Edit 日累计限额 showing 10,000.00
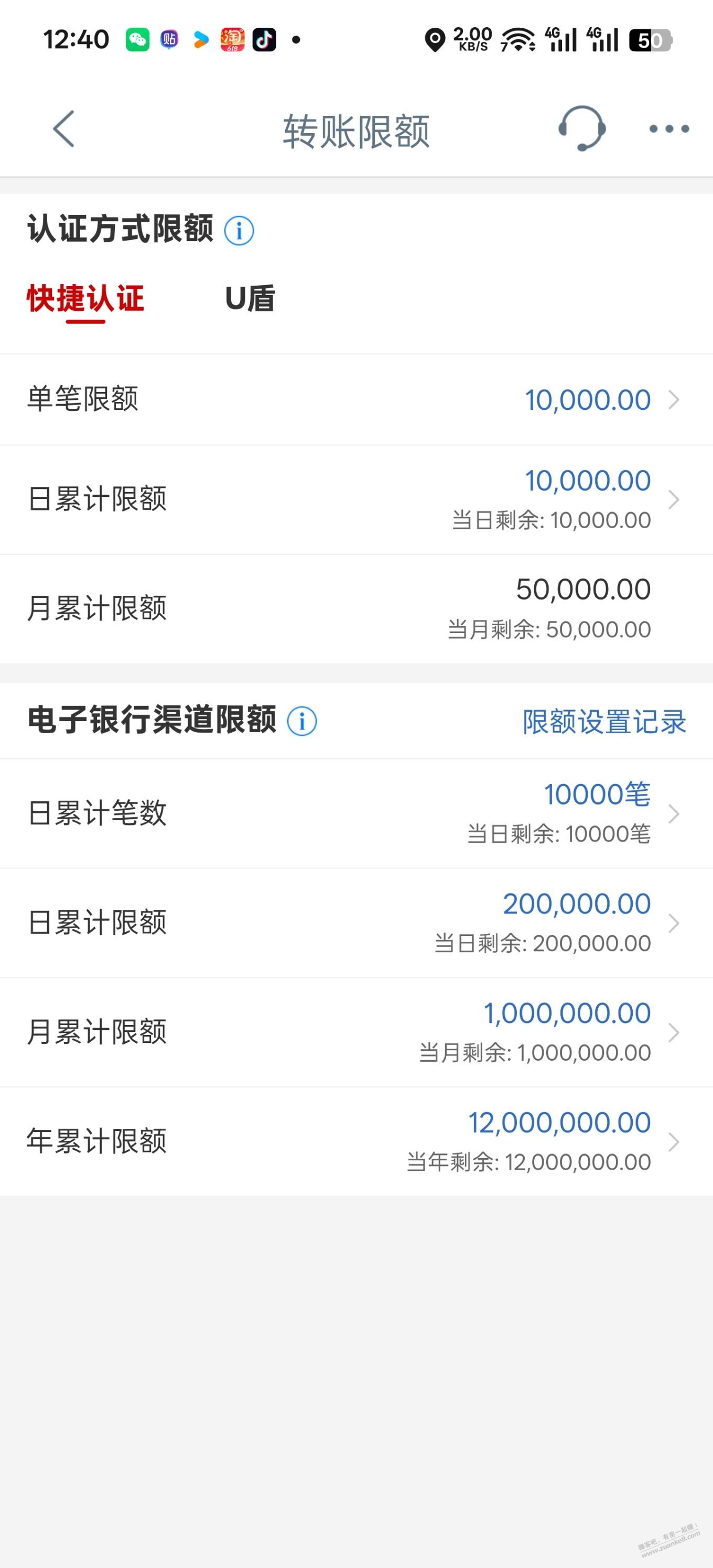 click(356, 500)
